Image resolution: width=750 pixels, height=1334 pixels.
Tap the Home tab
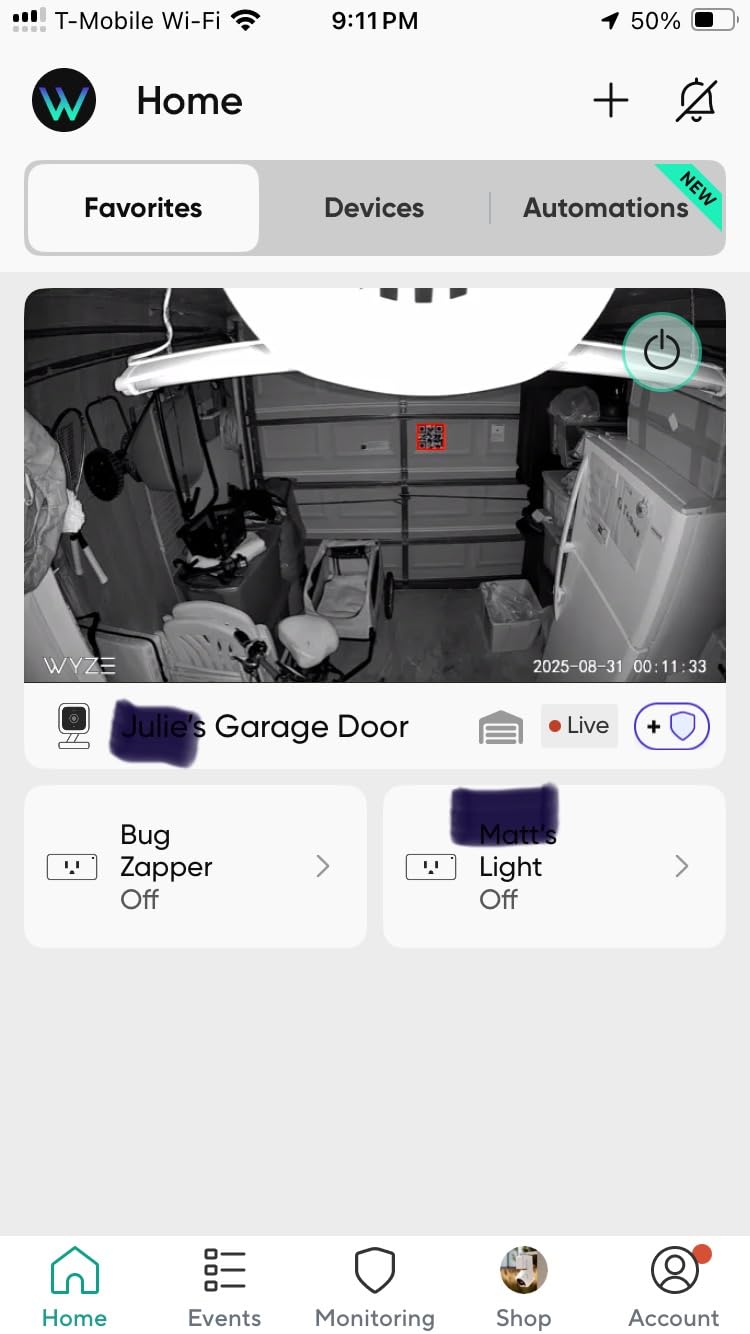(75, 1288)
